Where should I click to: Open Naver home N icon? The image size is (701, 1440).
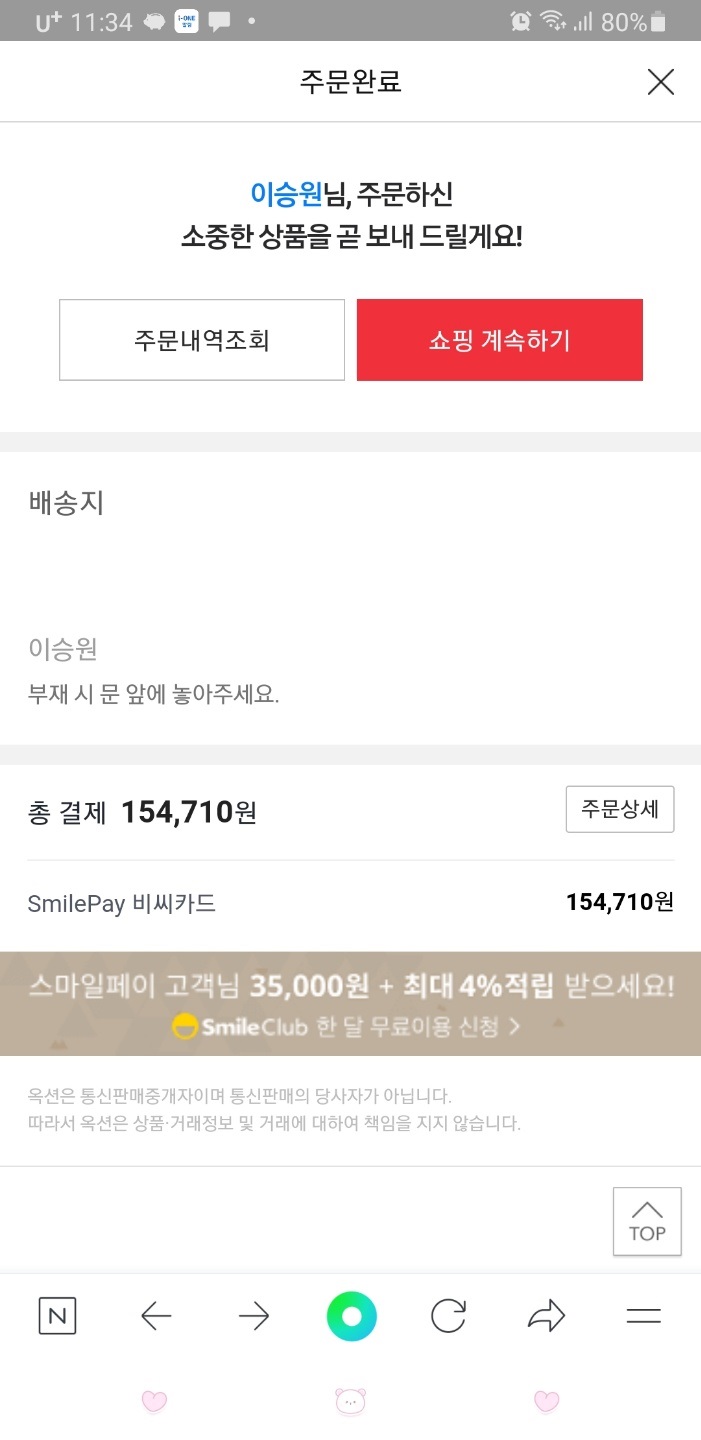(57, 1316)
